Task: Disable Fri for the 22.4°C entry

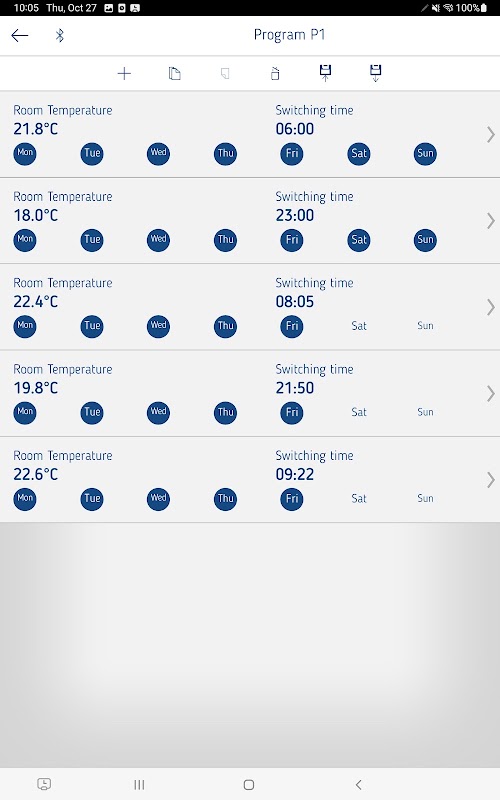Action: [x=292, y=326]
